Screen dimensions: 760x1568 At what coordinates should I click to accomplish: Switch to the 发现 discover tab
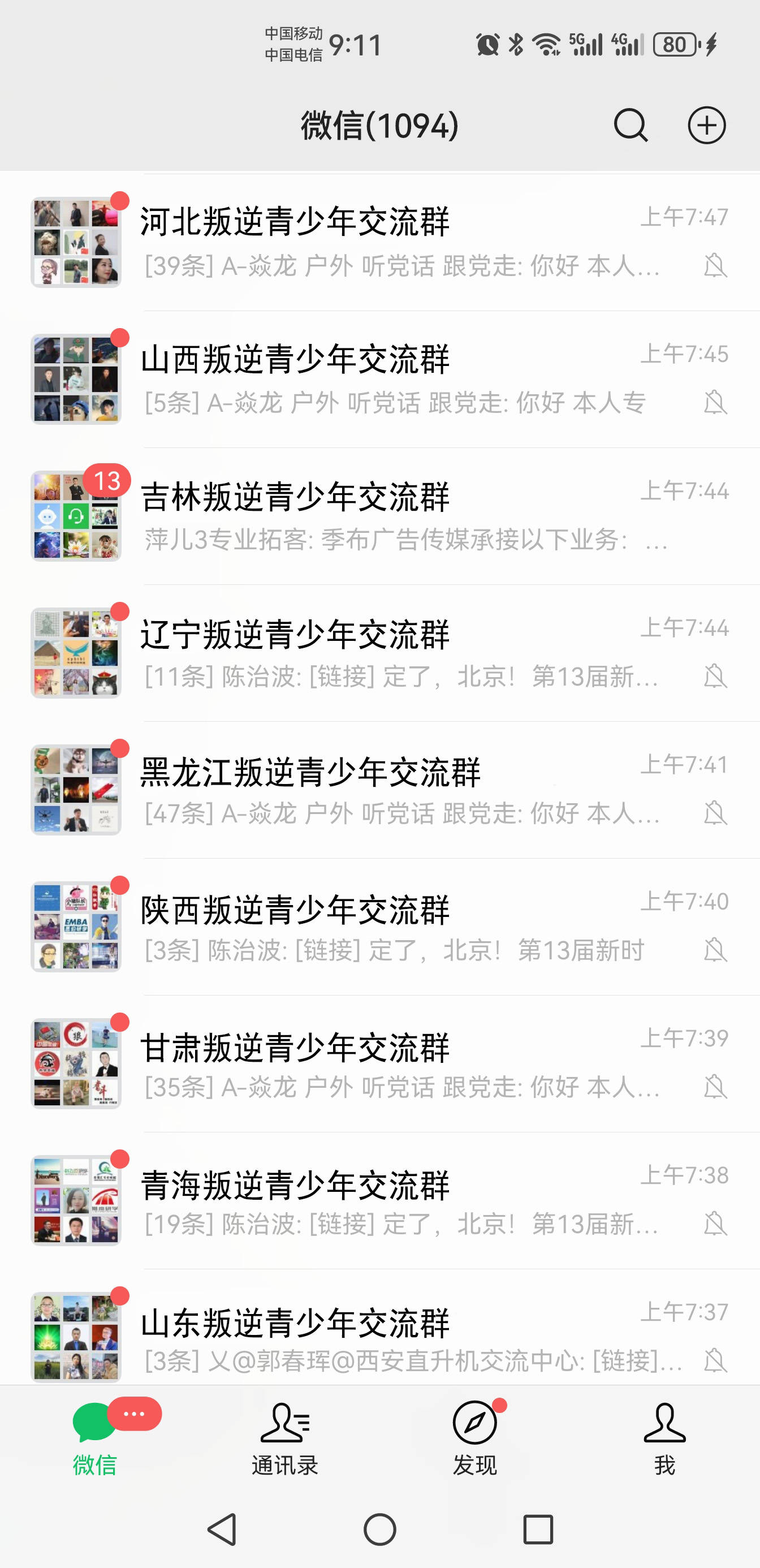coord(474,1438)
